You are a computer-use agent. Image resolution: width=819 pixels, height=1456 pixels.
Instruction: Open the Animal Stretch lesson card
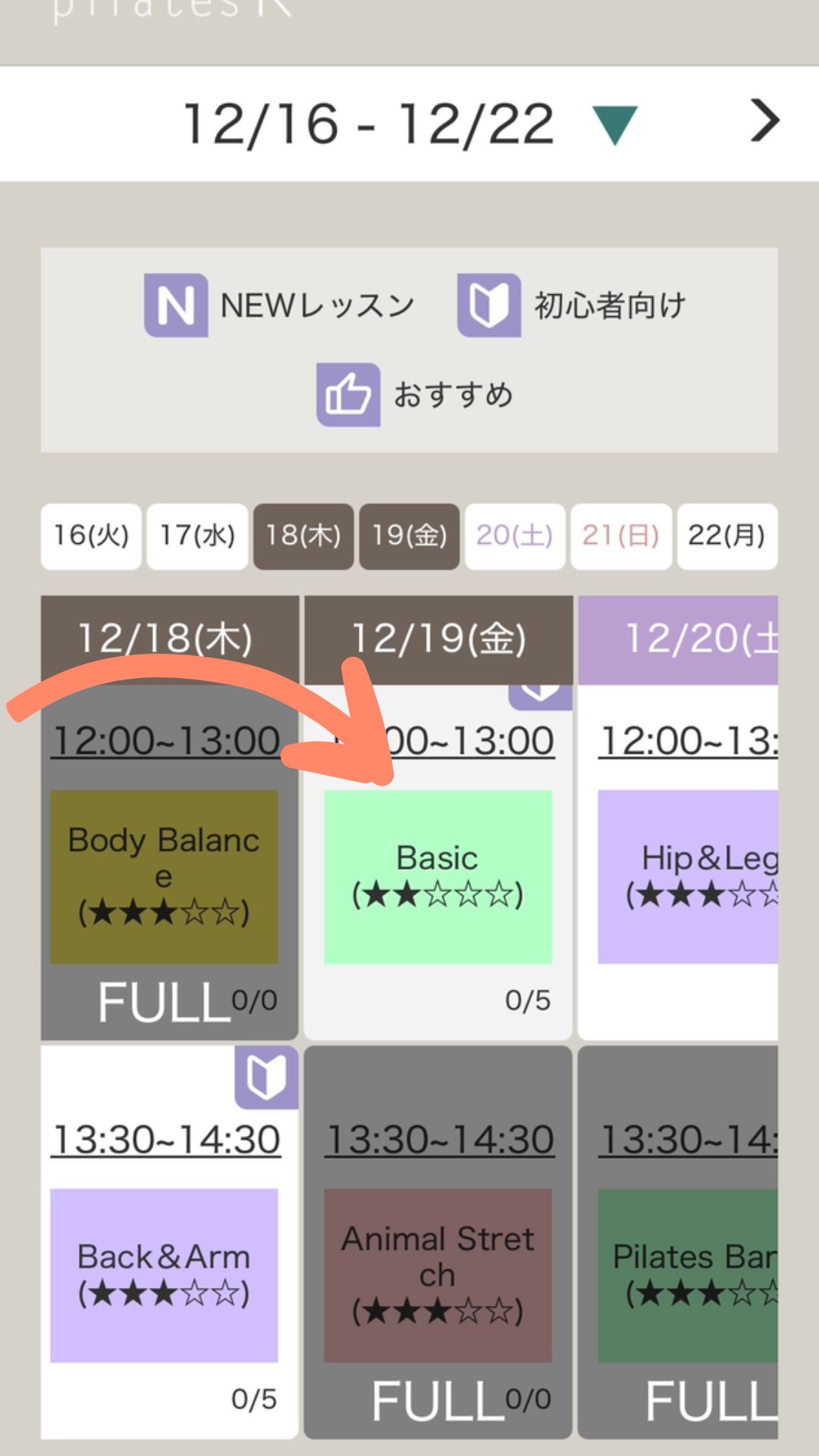[x=438, y=1276]
